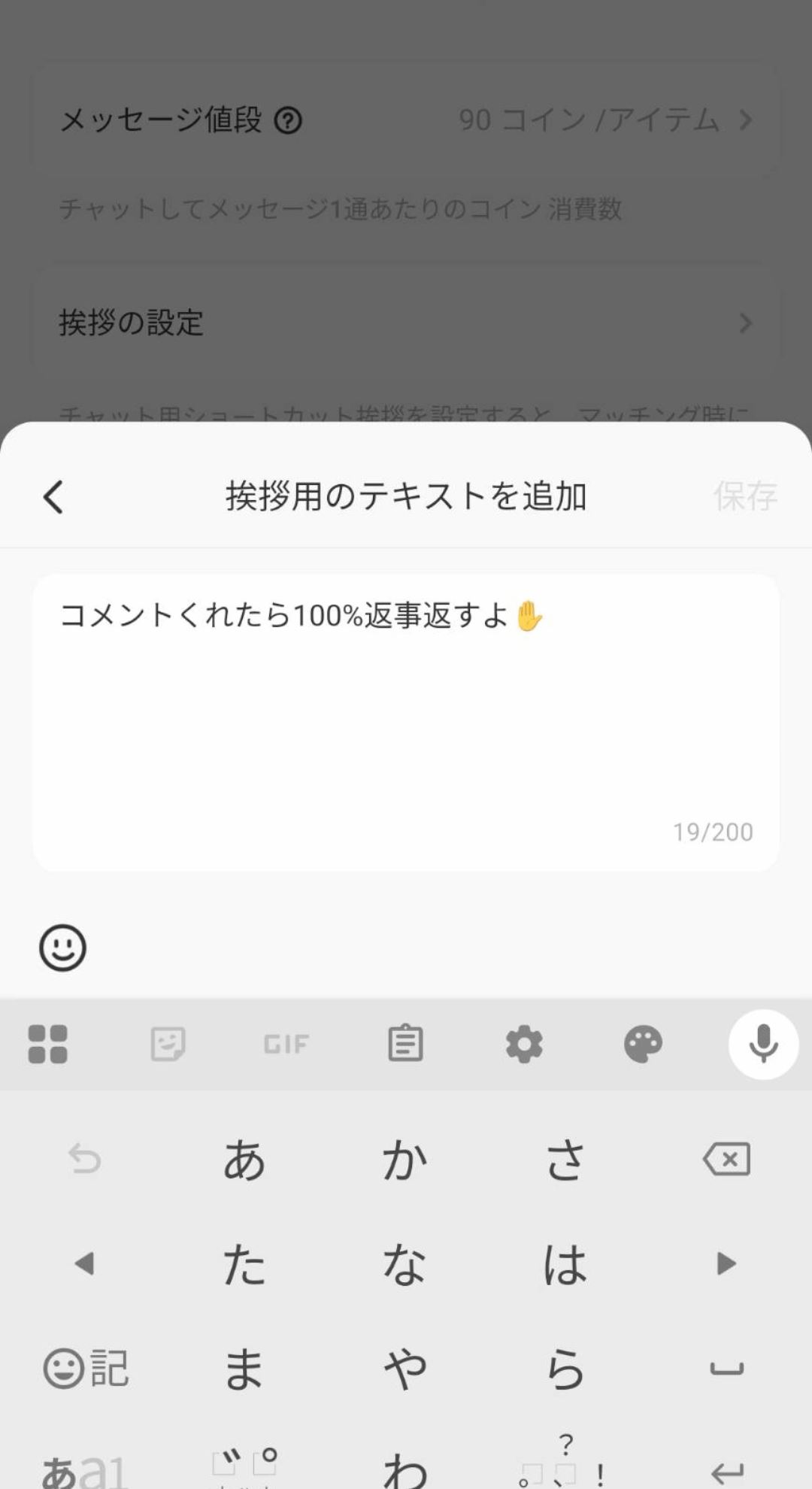Open keyboard themes with the palette icon
The height and width of the screenshot is (1489, 812).
coord(643,1044)
